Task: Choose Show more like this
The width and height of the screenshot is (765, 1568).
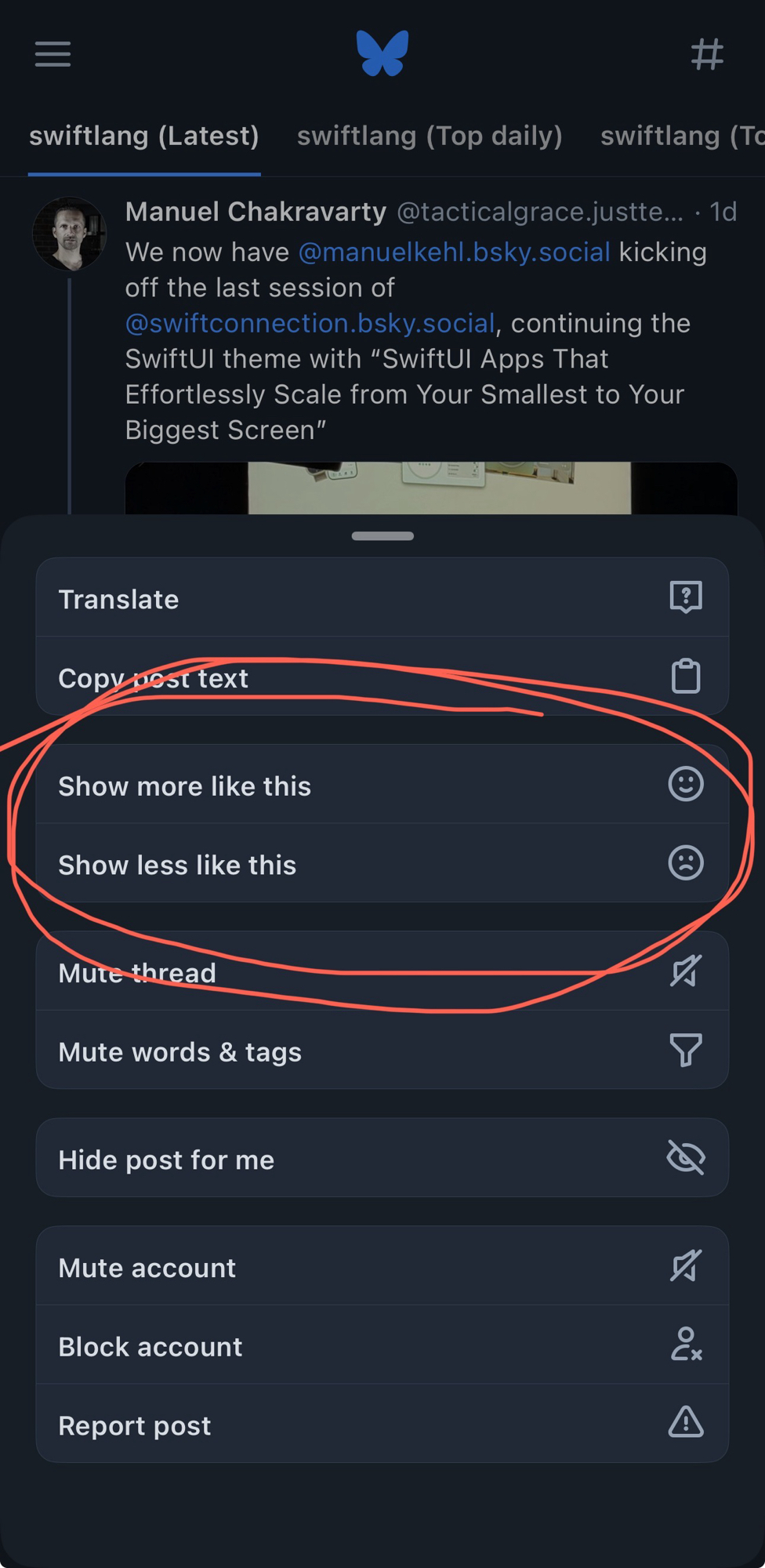Action: pyautogui.click(x=382, y=785)
